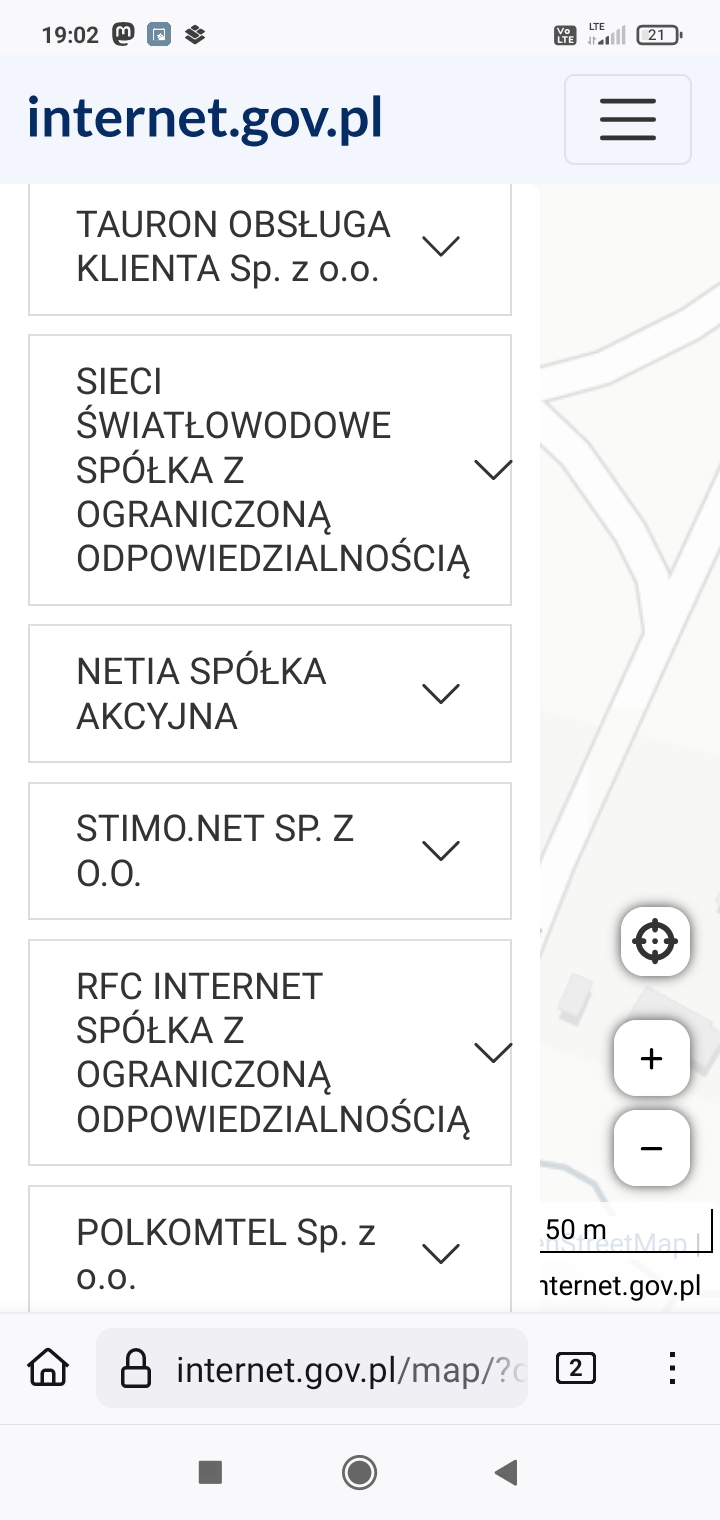Tap the browser home button
The image size is (720, 1520).
[48, 1368]
